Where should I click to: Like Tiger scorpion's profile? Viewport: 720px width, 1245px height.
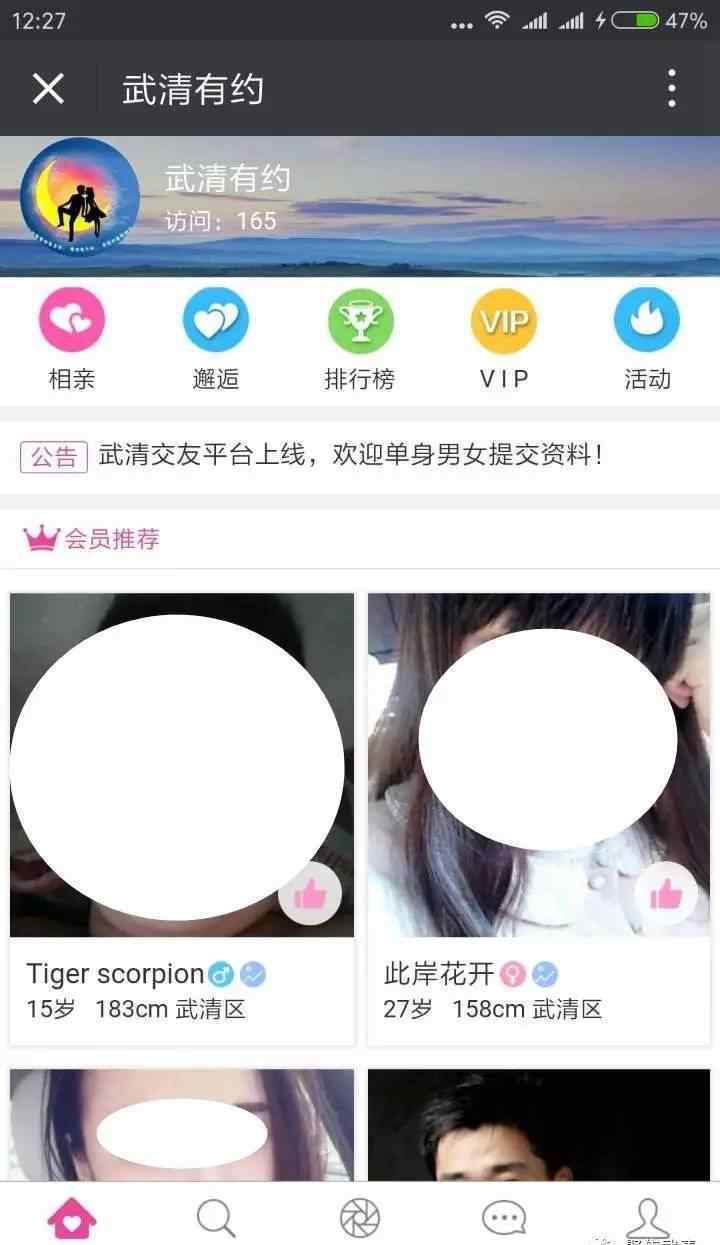[x=310, y=893]
